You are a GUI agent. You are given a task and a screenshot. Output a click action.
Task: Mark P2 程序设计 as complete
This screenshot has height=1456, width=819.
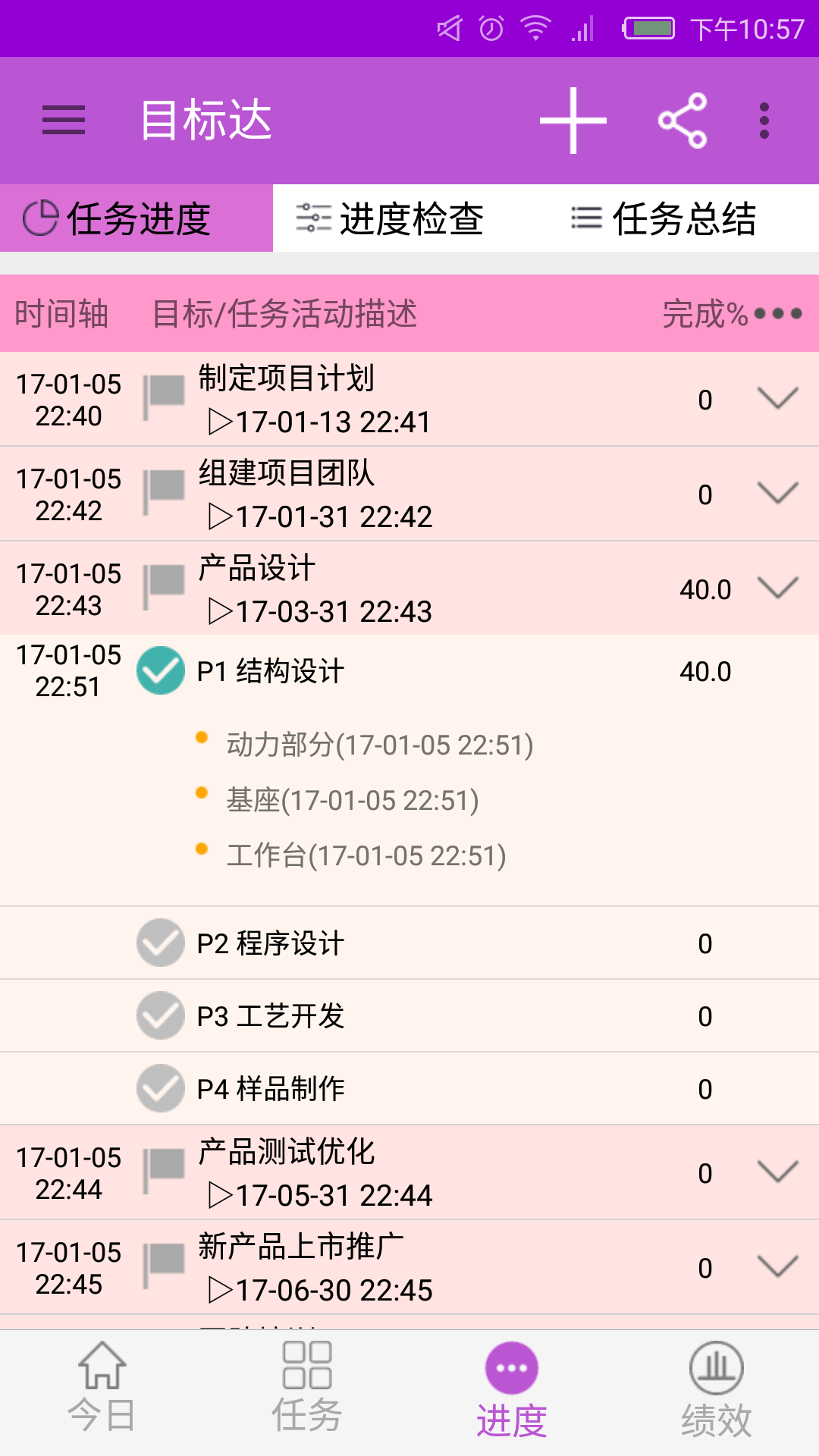tap(160, 943)
